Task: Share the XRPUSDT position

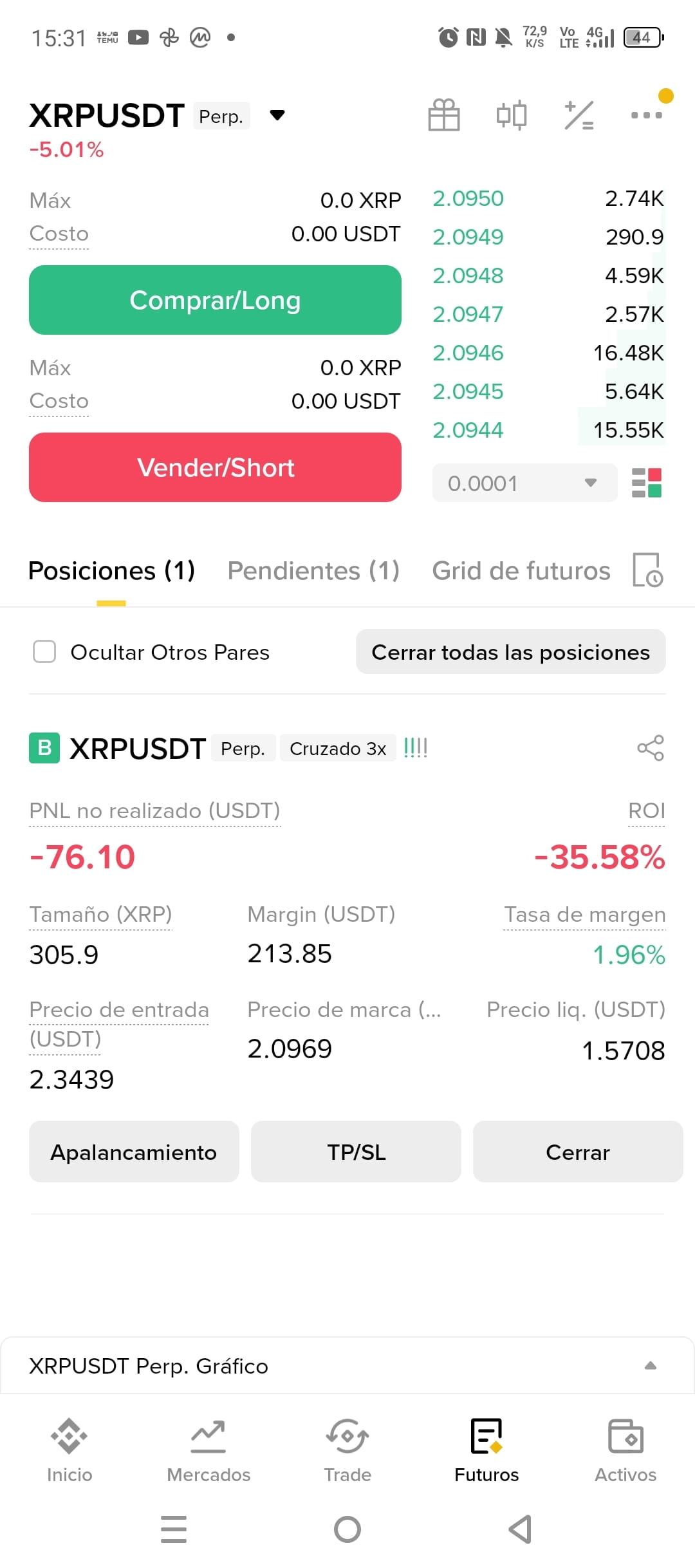Action: pos(651,748)
